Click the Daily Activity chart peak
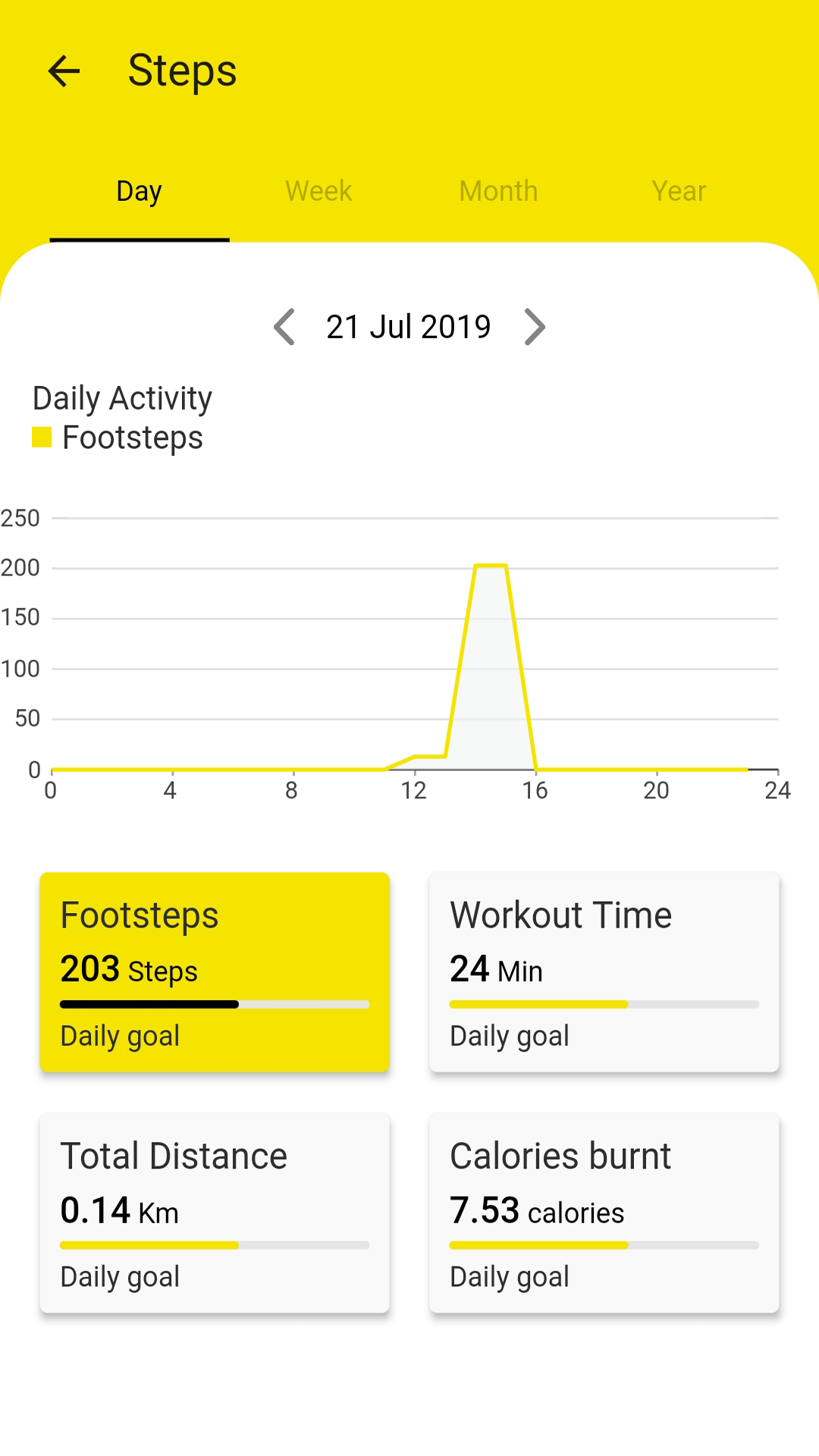Viewport: 819px width, 1456px height. tap(491, 565)
